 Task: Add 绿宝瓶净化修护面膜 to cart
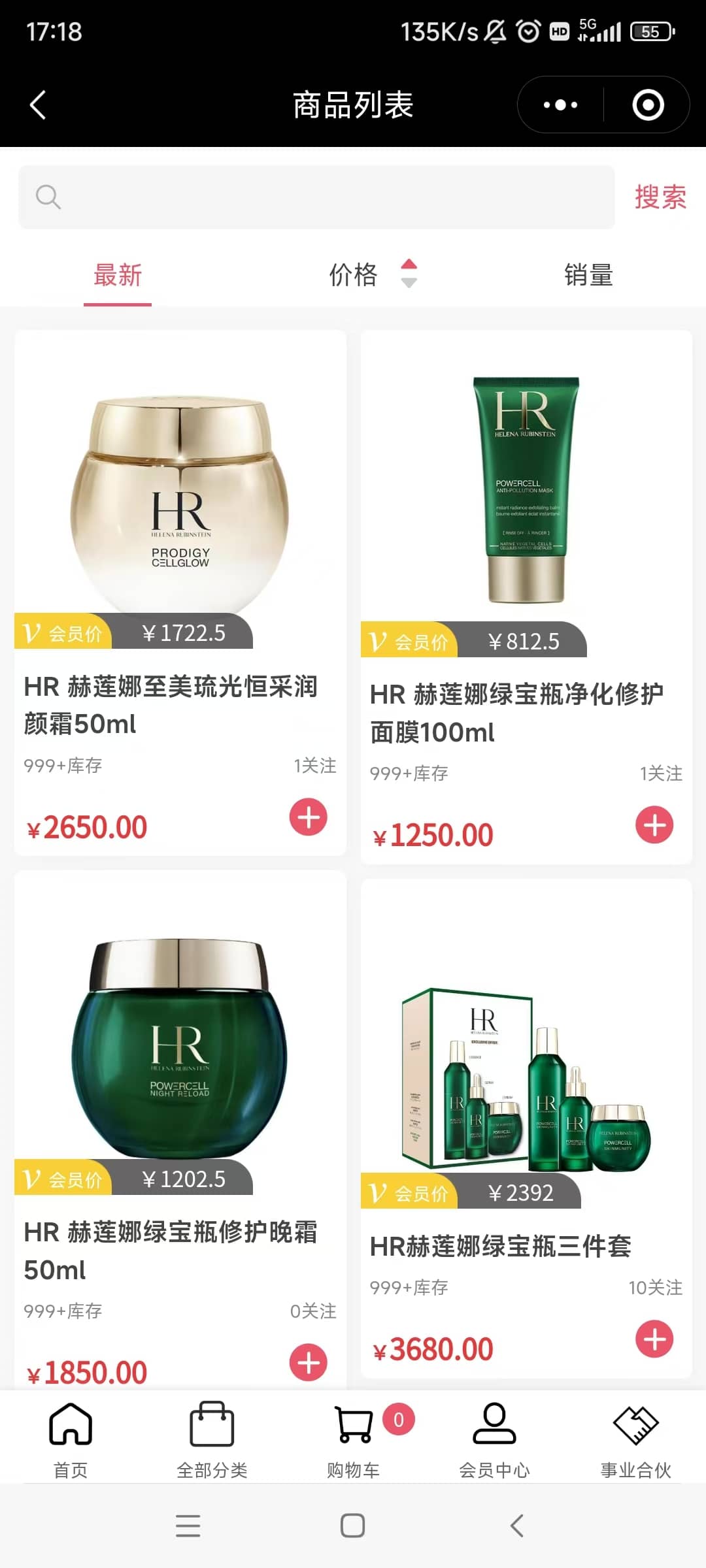point(654,825)
